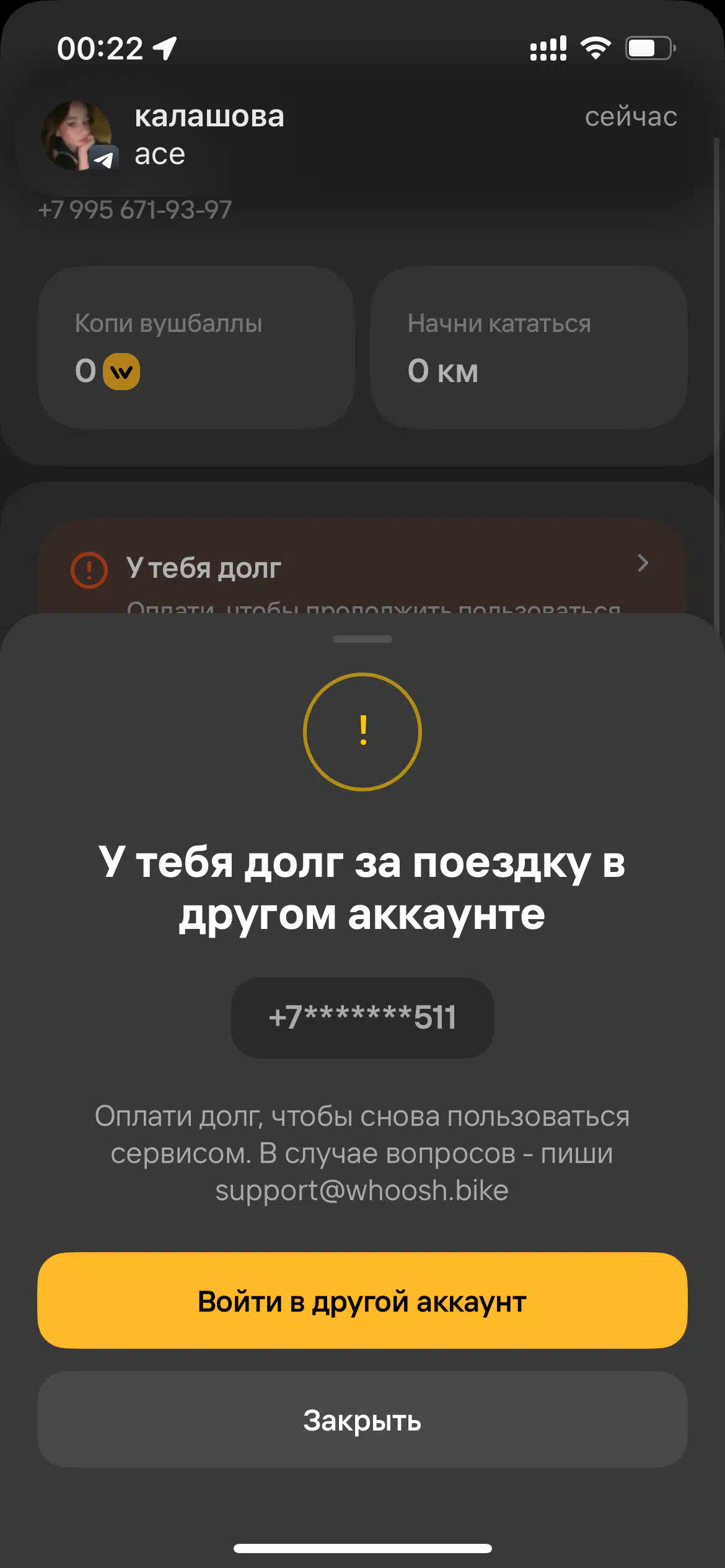Open the 'Копи вушбаллы' card
725x1568 pixels.
[x=196, y=347]
